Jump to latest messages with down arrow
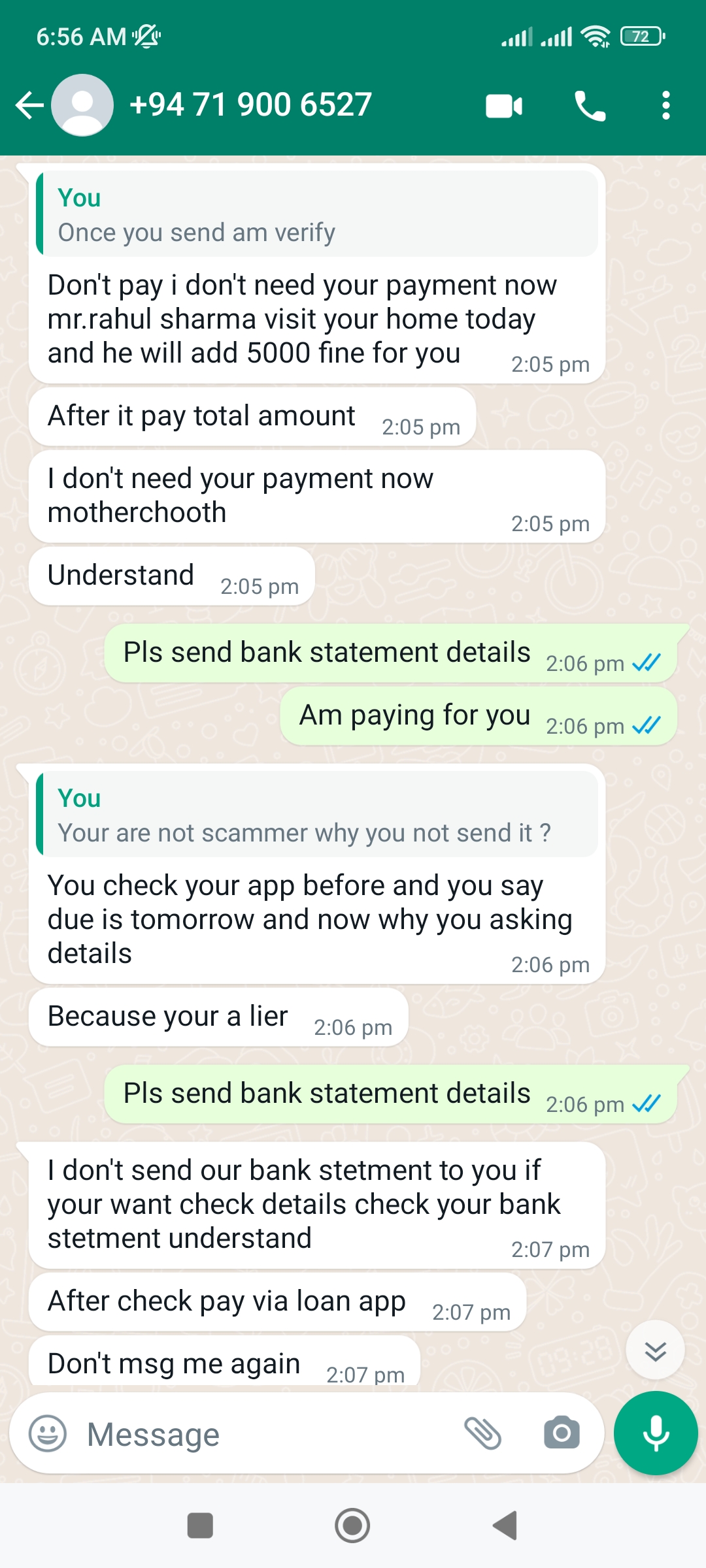The image size is (706, 1568). [x=655, y=1350]
